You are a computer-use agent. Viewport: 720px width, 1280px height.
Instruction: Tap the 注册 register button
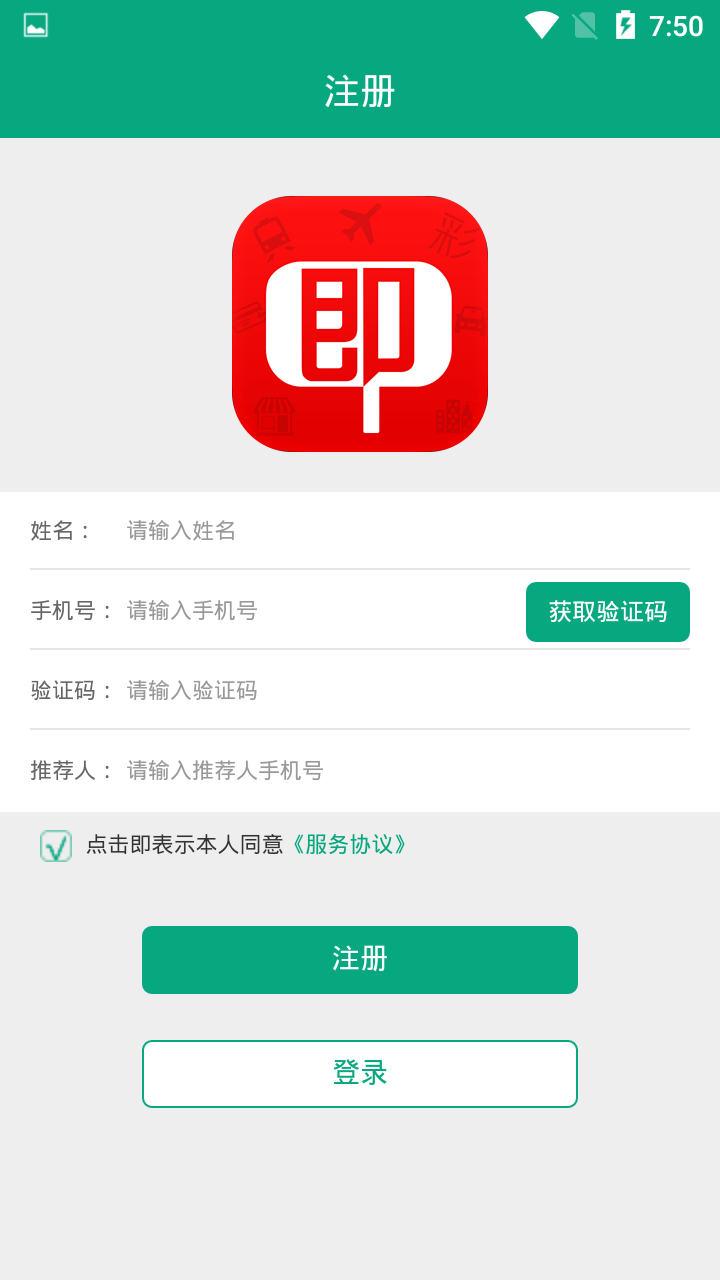(x=360, y=959)
